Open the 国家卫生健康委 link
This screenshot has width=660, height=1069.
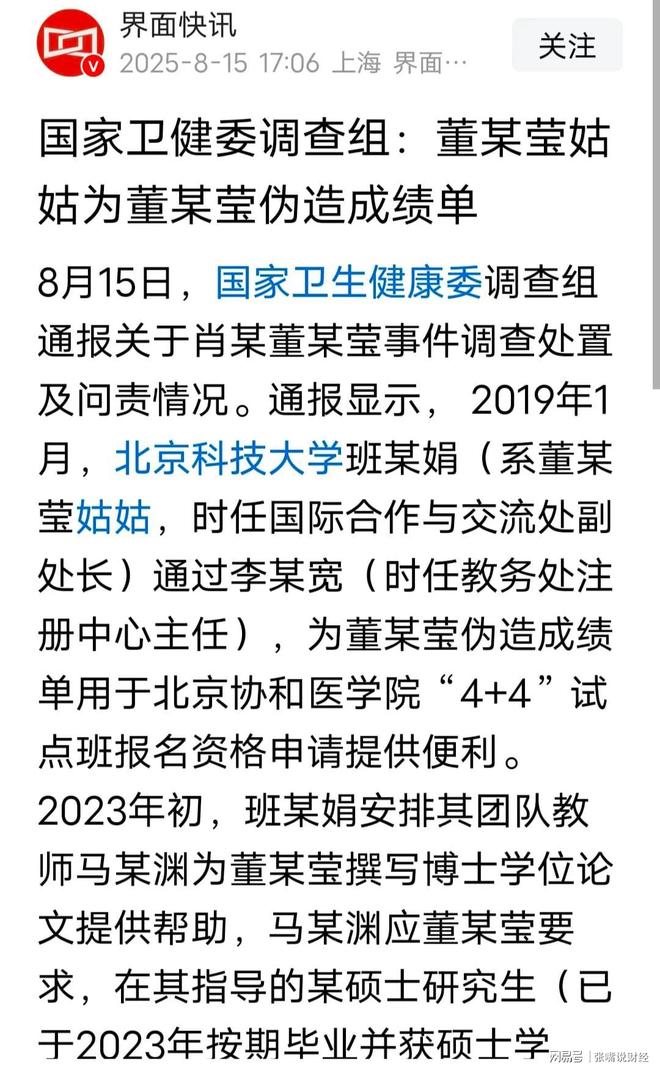(x=349, y=283)
